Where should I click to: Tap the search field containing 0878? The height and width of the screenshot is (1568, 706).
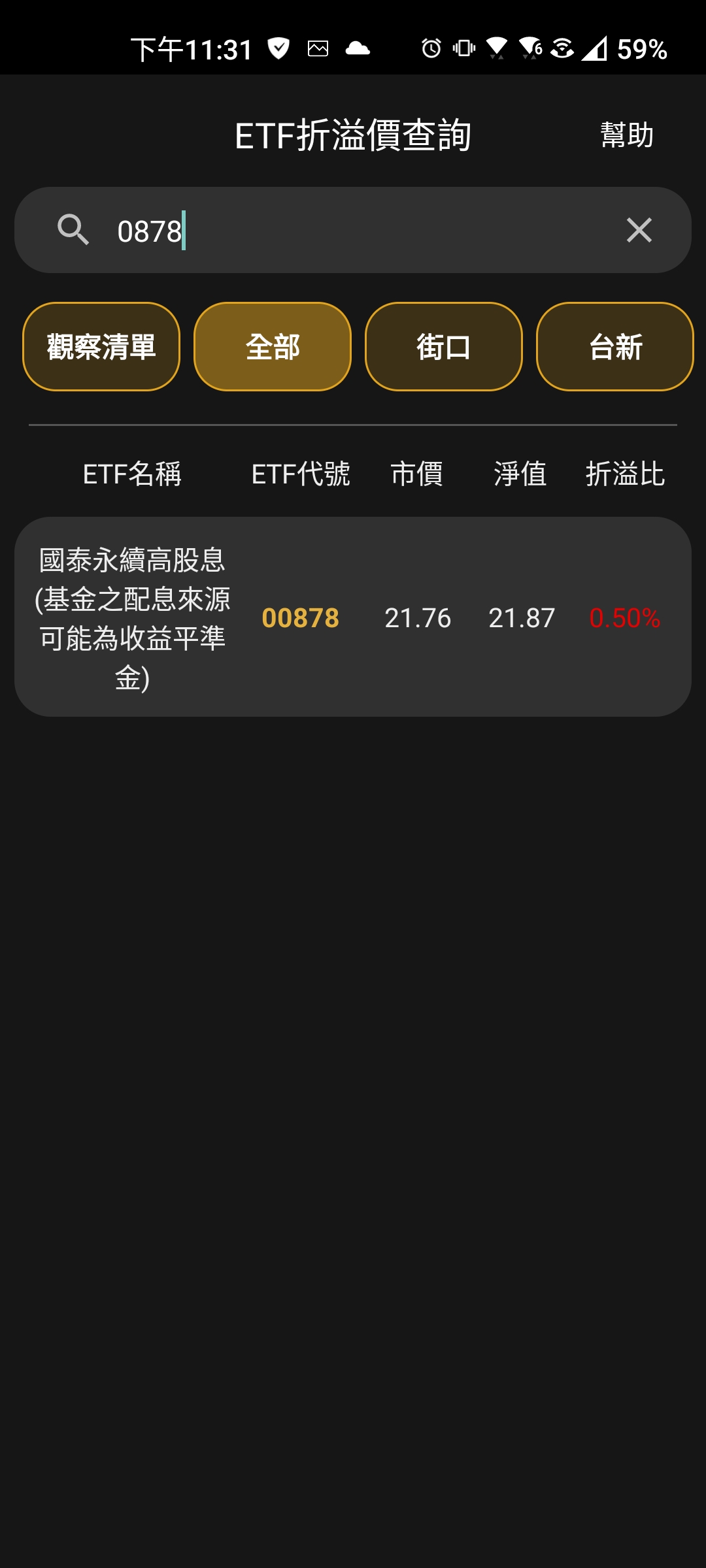[353, 230]
